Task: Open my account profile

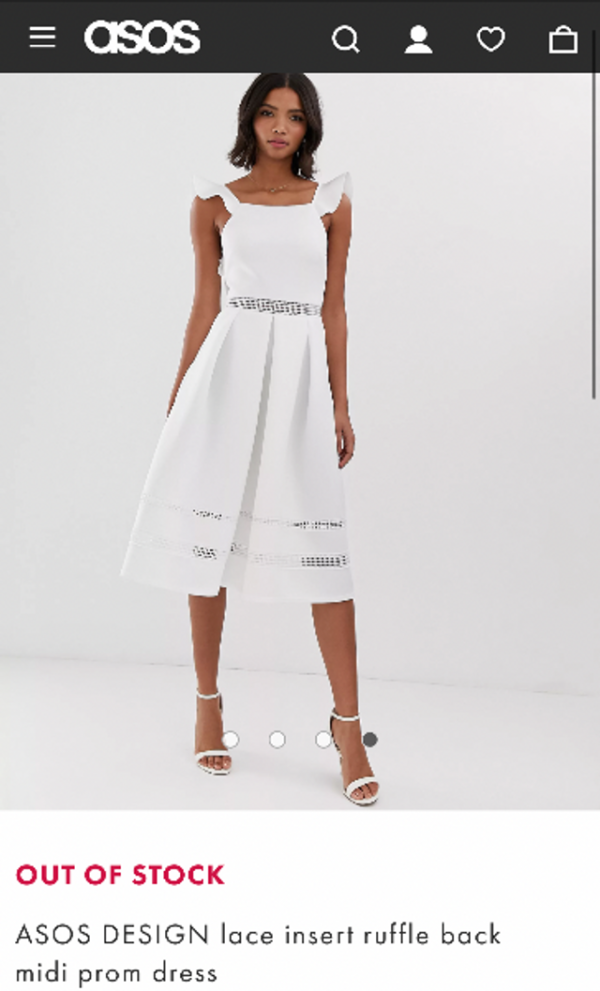Action: 418,39
